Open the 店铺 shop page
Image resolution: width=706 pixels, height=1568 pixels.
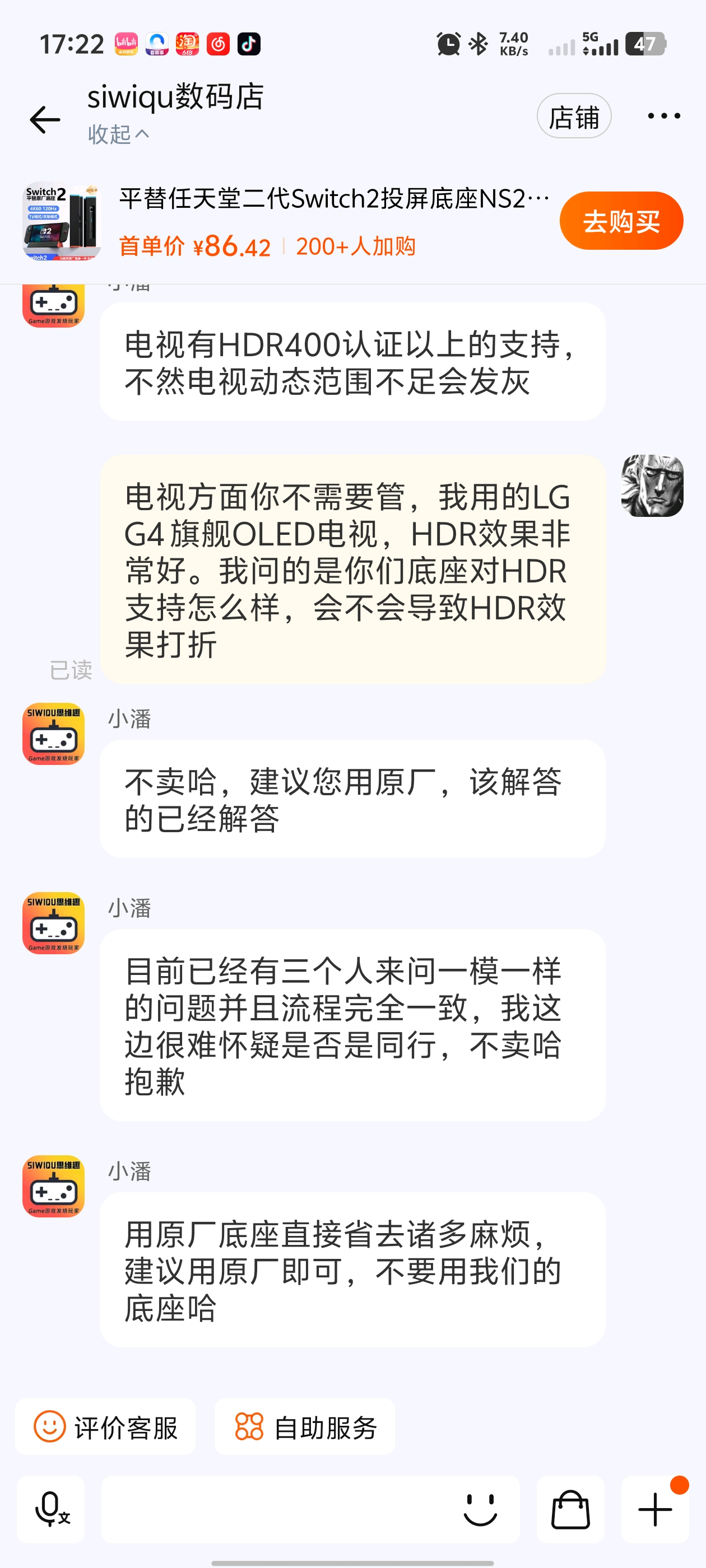pos(573,116)
